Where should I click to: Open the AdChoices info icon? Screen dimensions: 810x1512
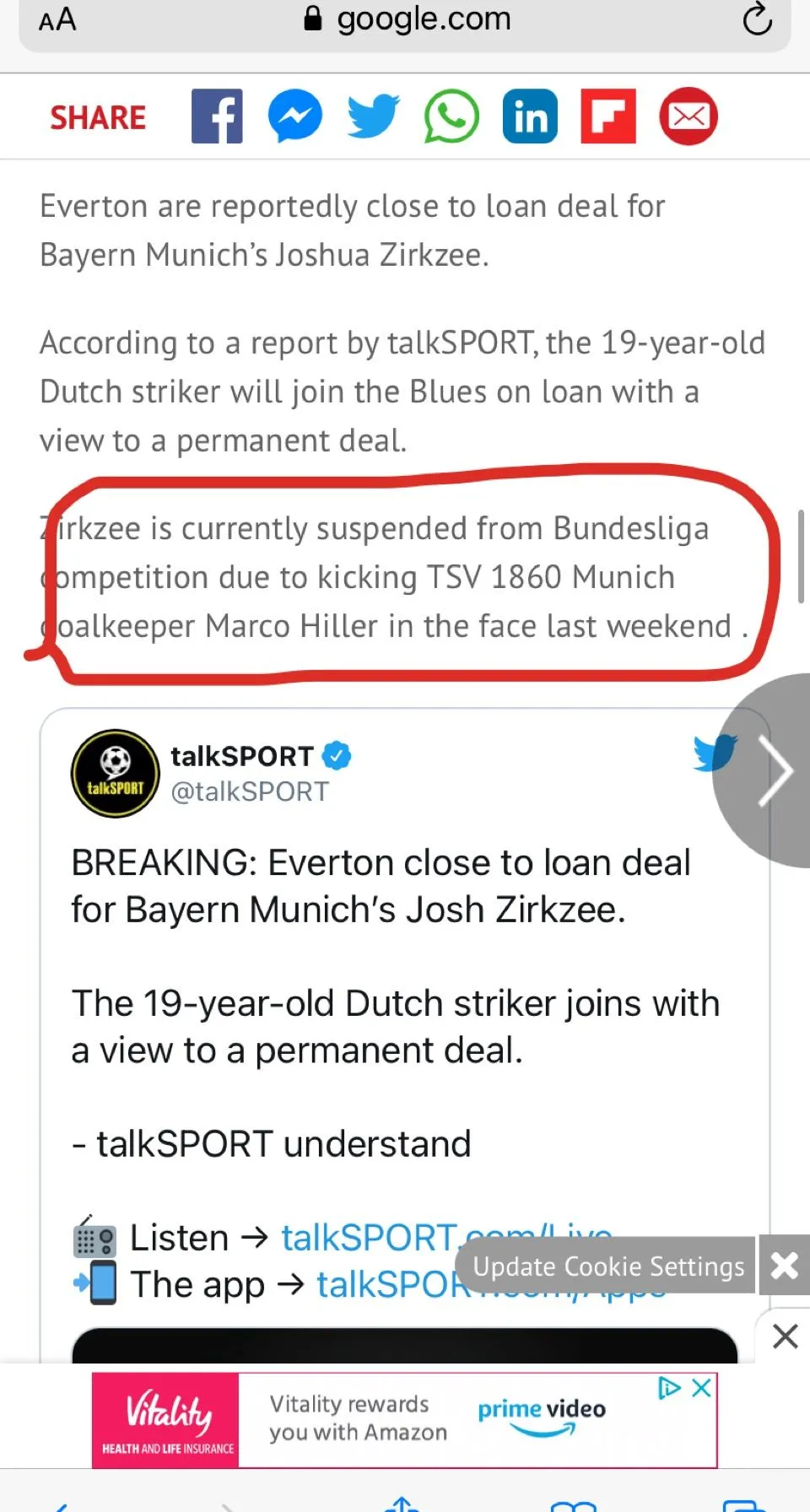[669, 1388]
